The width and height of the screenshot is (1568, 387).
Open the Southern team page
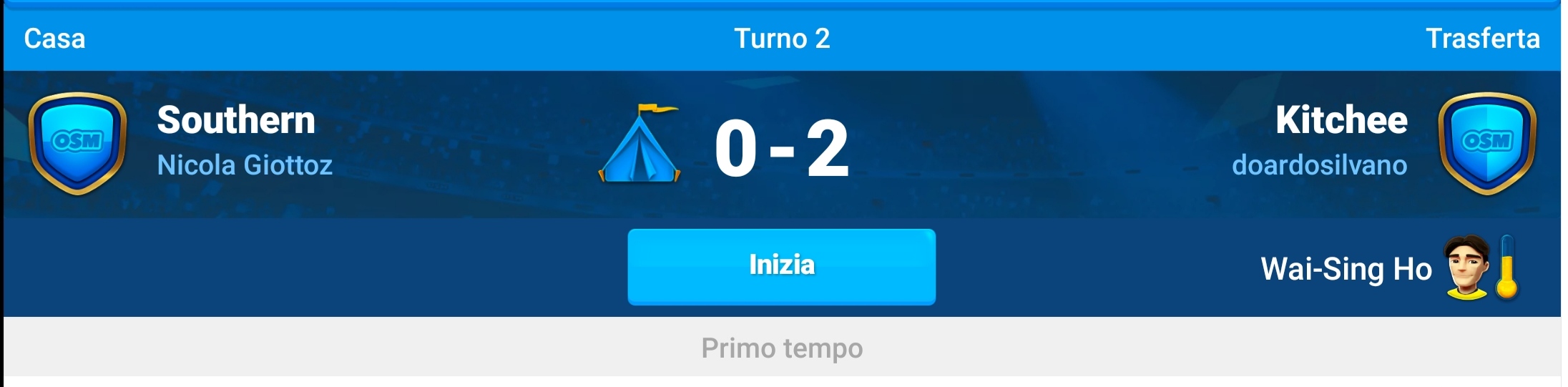[x=236, y=120]
